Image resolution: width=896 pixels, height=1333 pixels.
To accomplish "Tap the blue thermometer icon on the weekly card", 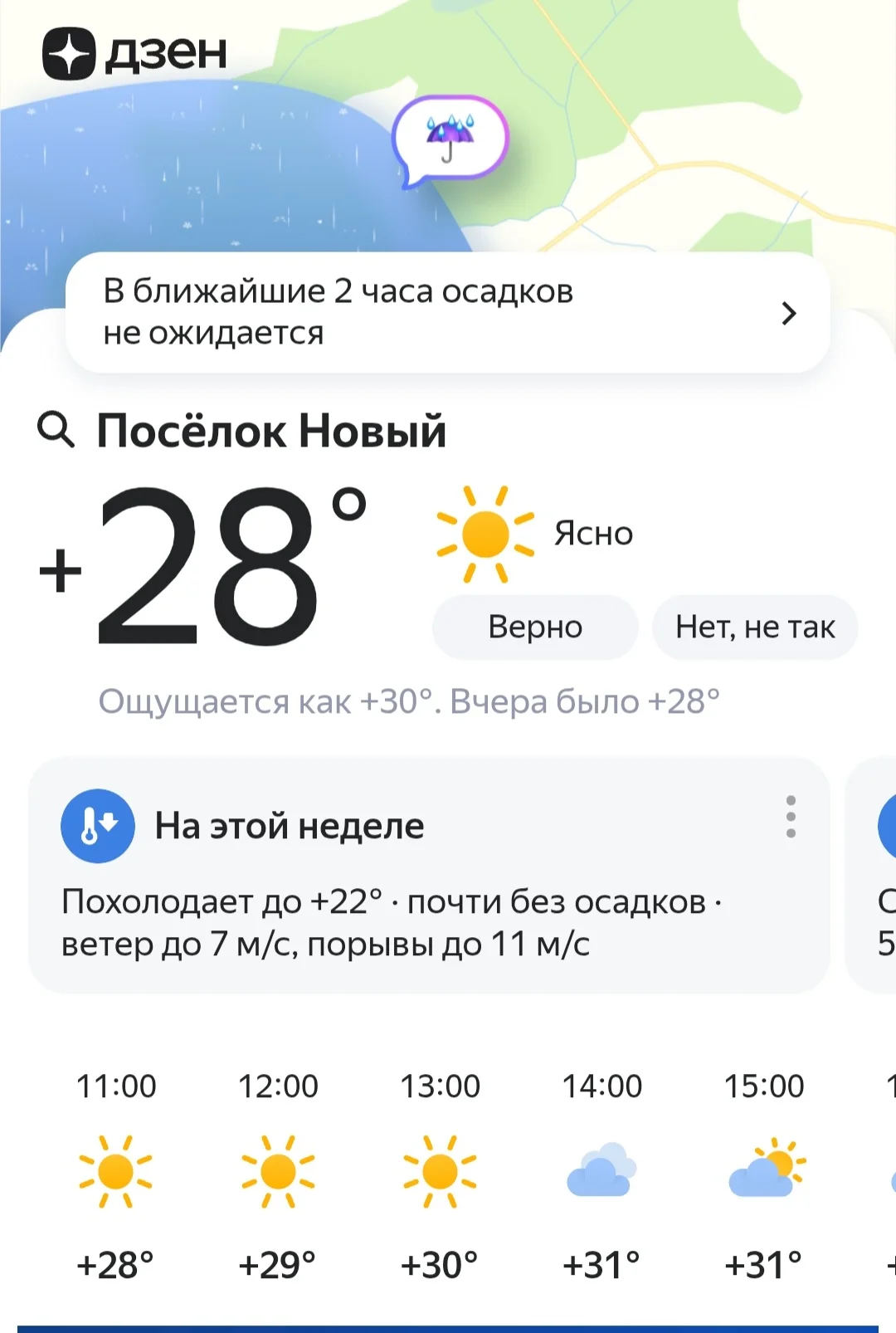I will (x=97, y=825).
